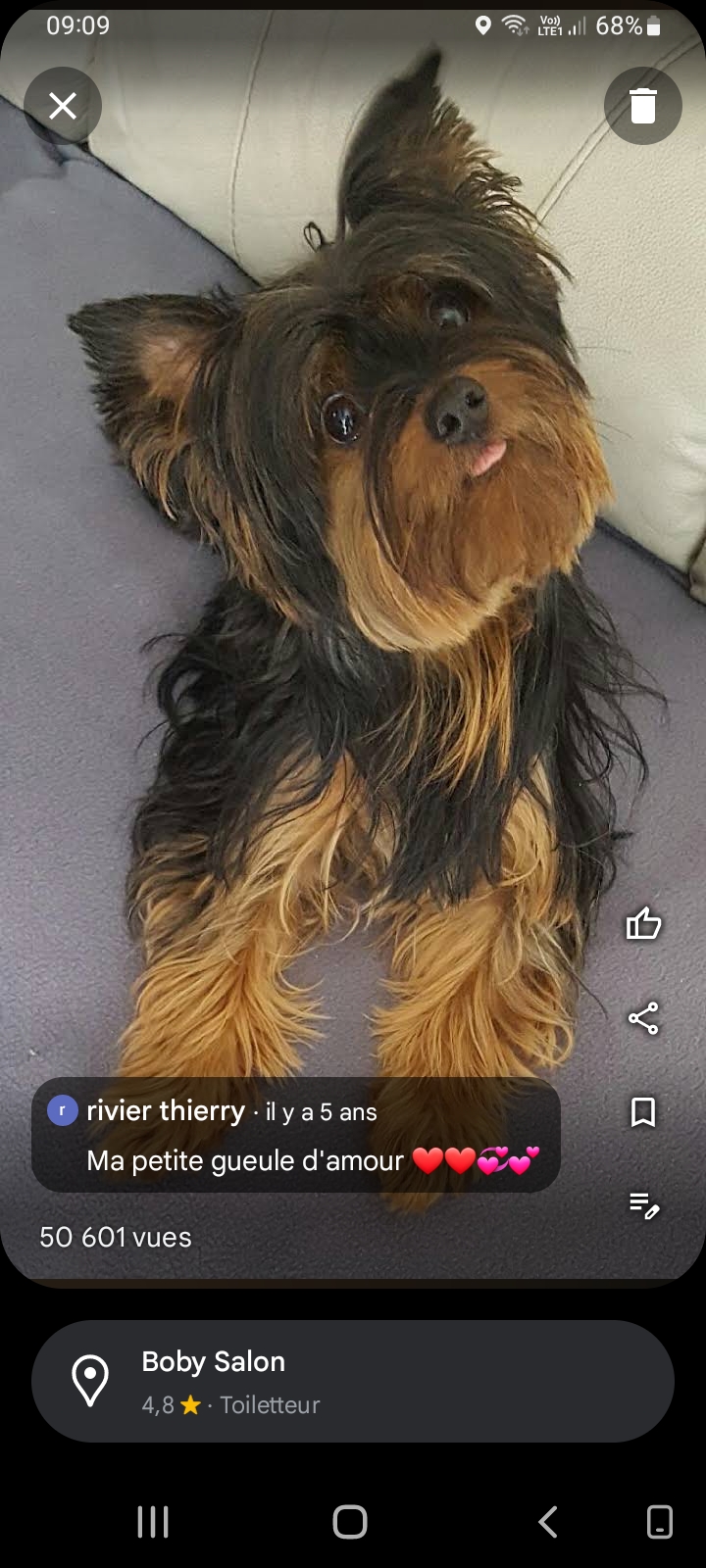Share this photo

coord(643,1018)
